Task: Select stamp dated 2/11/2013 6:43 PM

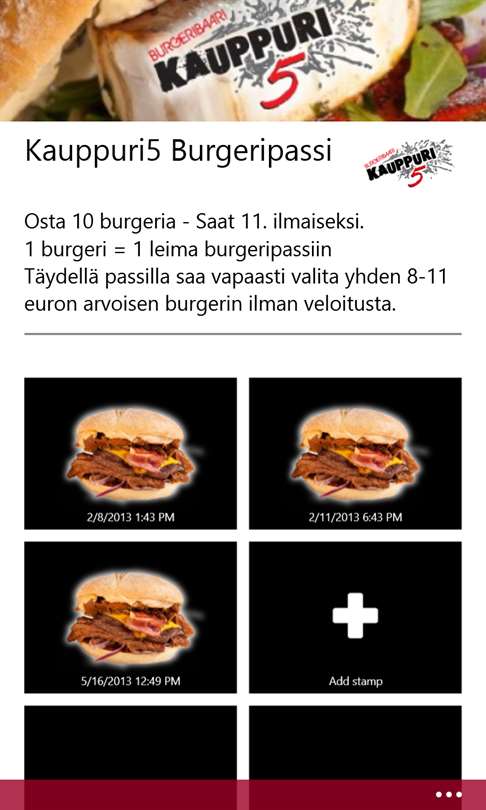Action: (355, 454)
